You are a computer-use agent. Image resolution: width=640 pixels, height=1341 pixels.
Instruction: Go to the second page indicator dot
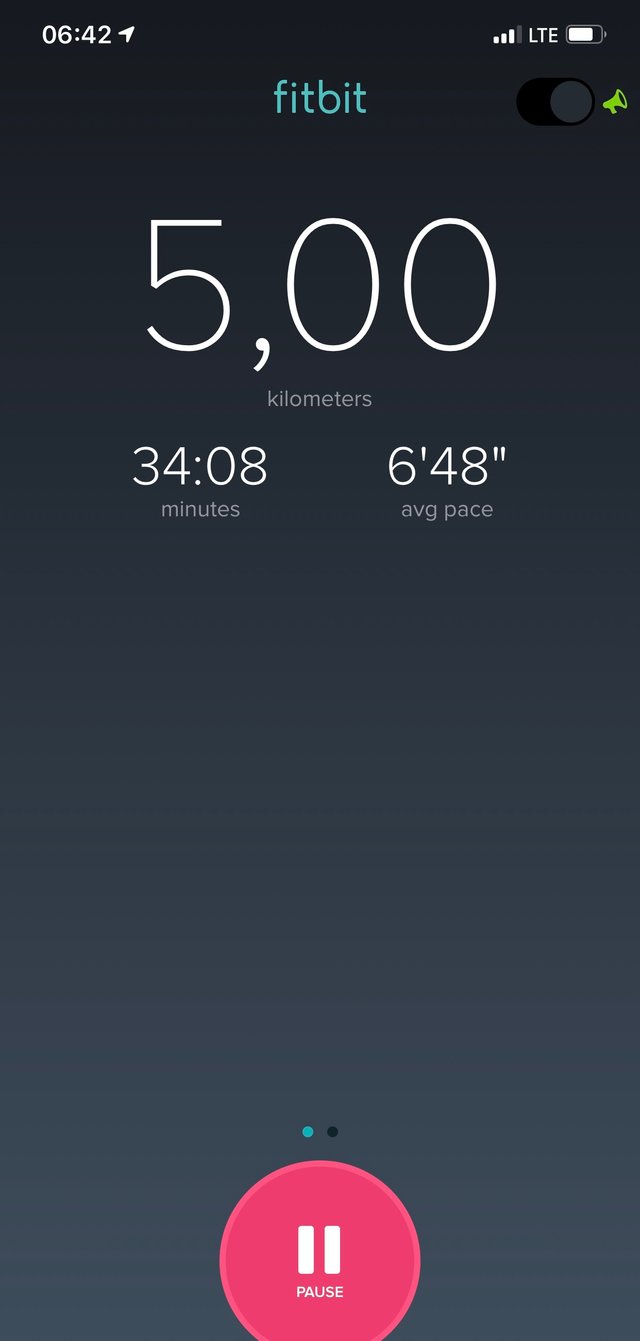[x=333, y=1132]
